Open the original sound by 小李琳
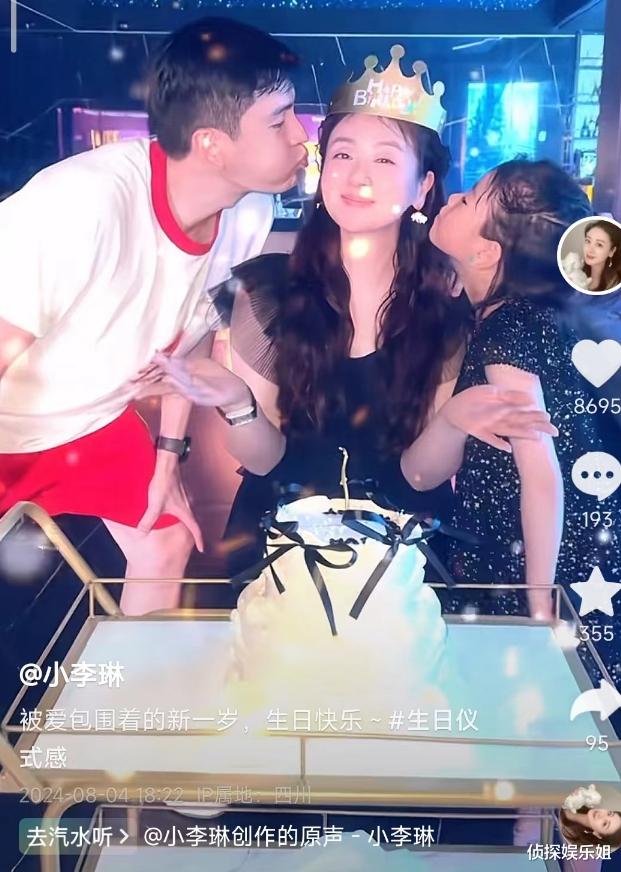Viewport: 621px width, 872px height. (290, 836)
